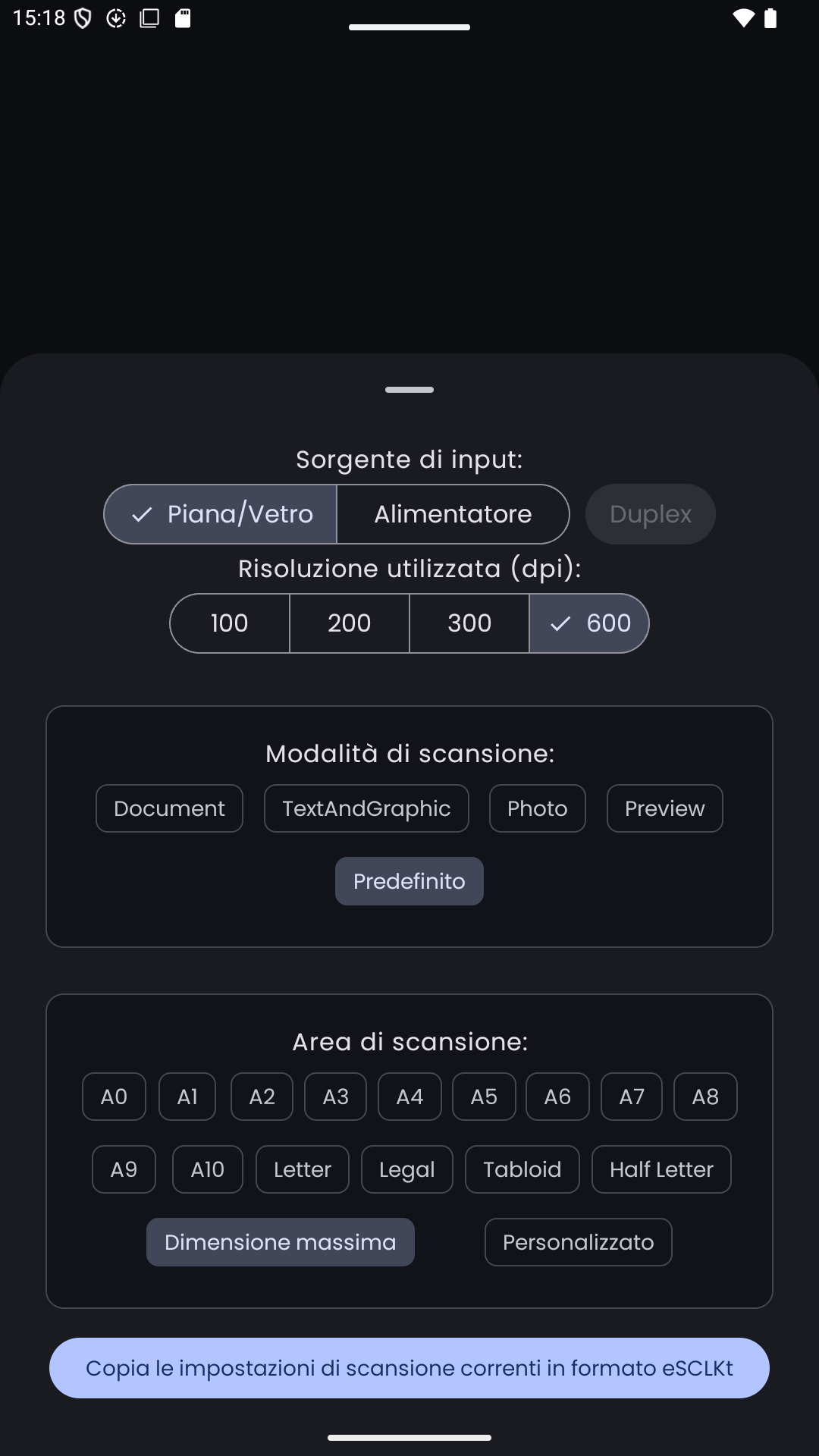Set scan area to A3
Image resolution: width=819 pixels, height=1456 pixels.
tap(335, 1097)
